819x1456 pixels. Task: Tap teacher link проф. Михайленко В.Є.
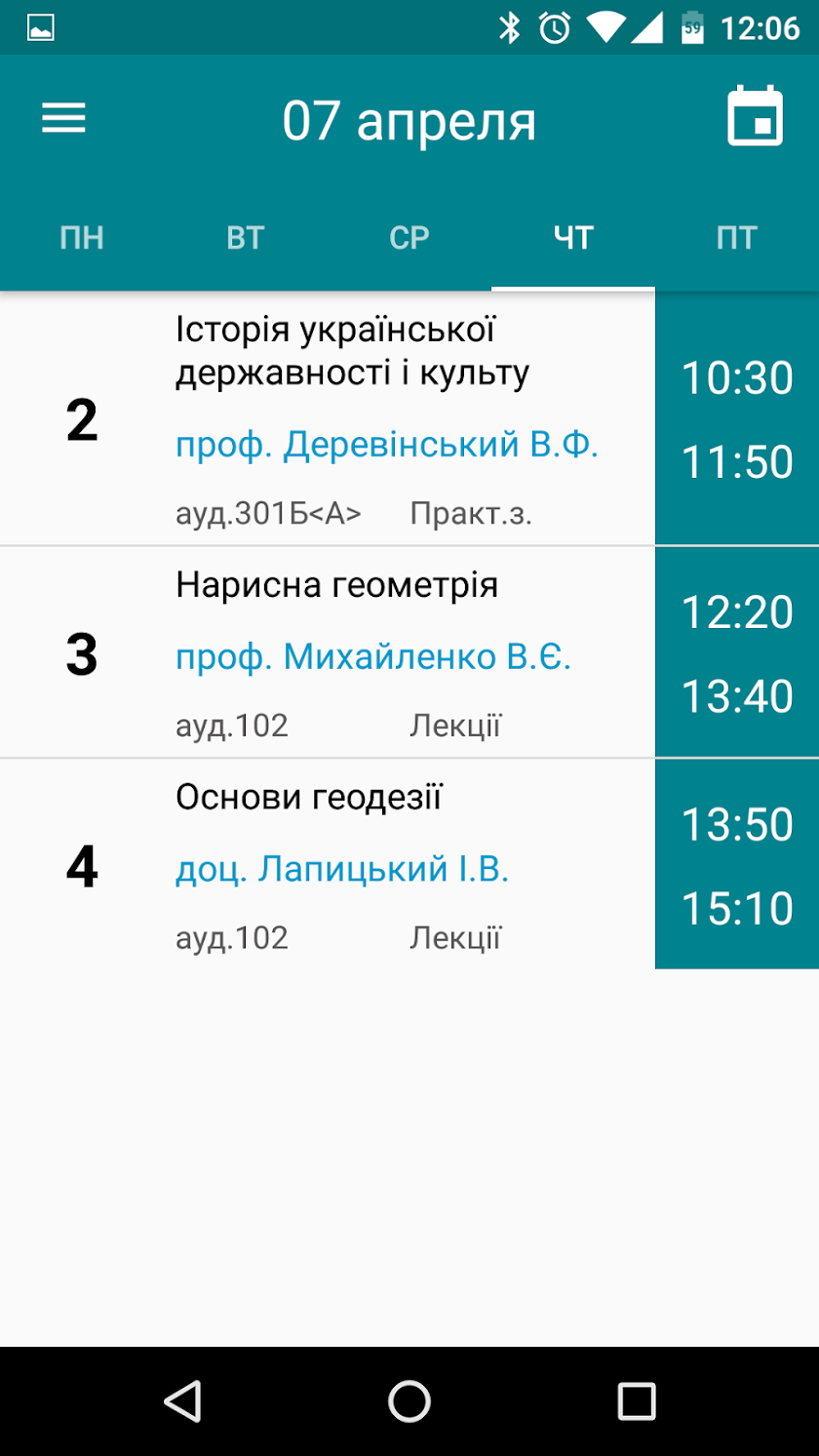coord(372,658)
